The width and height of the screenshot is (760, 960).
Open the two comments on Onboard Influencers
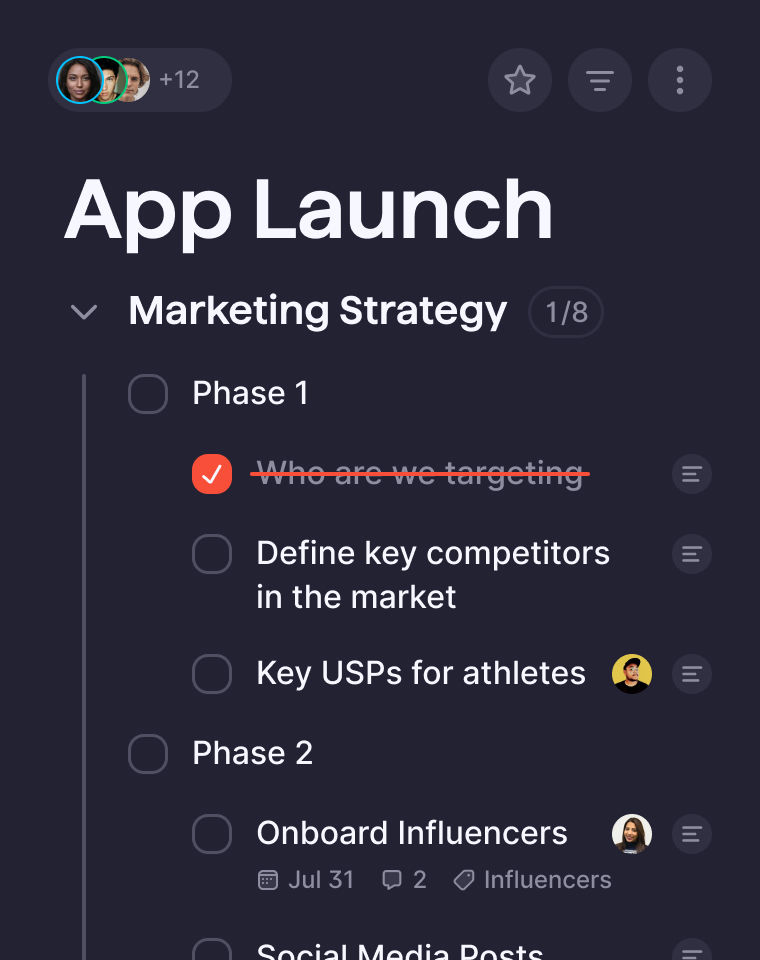click(x=405, y=880)
